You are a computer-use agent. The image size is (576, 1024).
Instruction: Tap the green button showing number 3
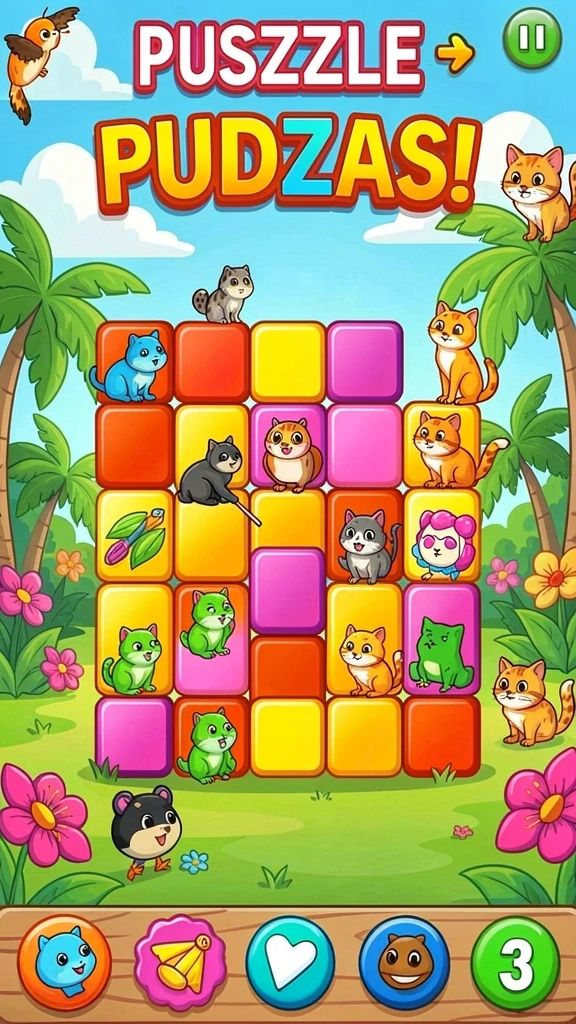516,963
